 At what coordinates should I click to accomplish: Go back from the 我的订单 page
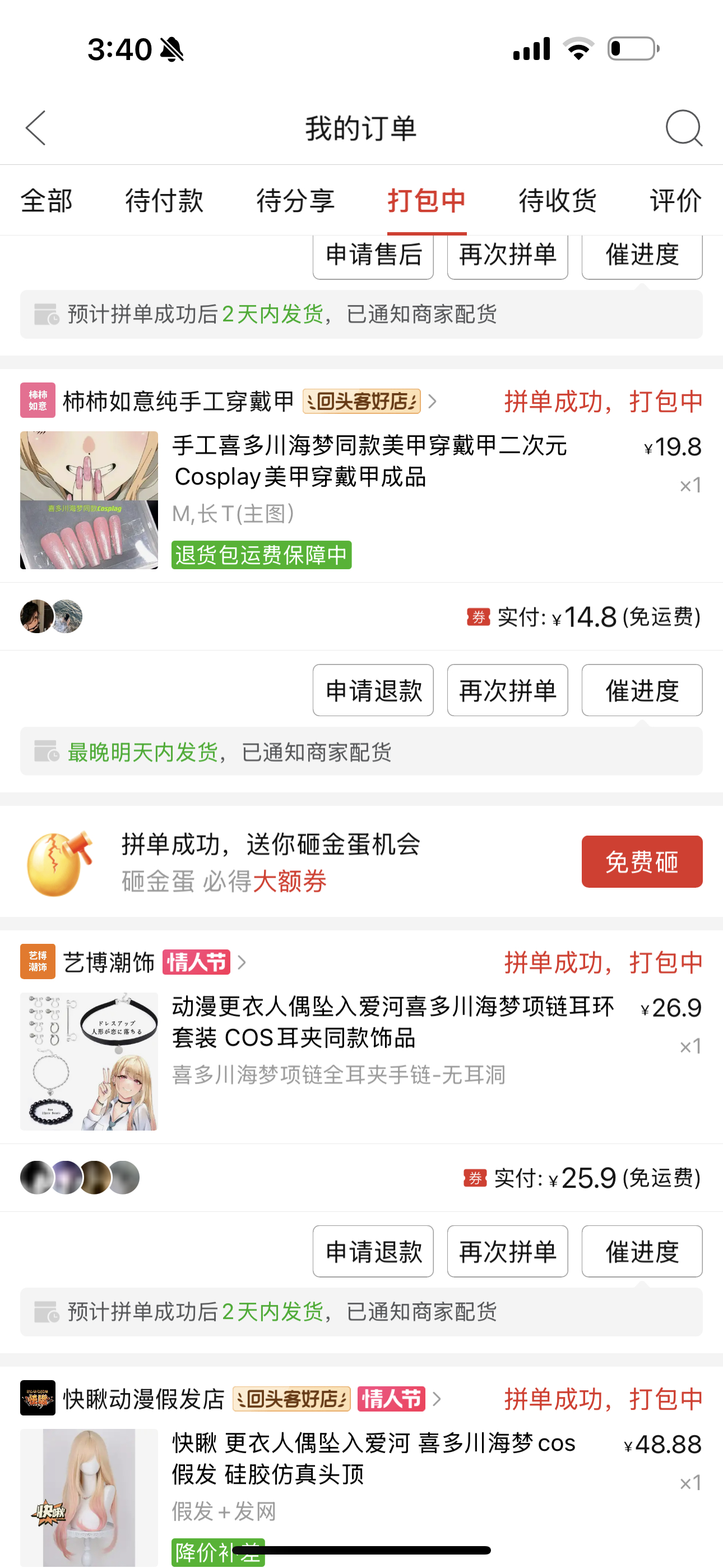pos(36,128)
